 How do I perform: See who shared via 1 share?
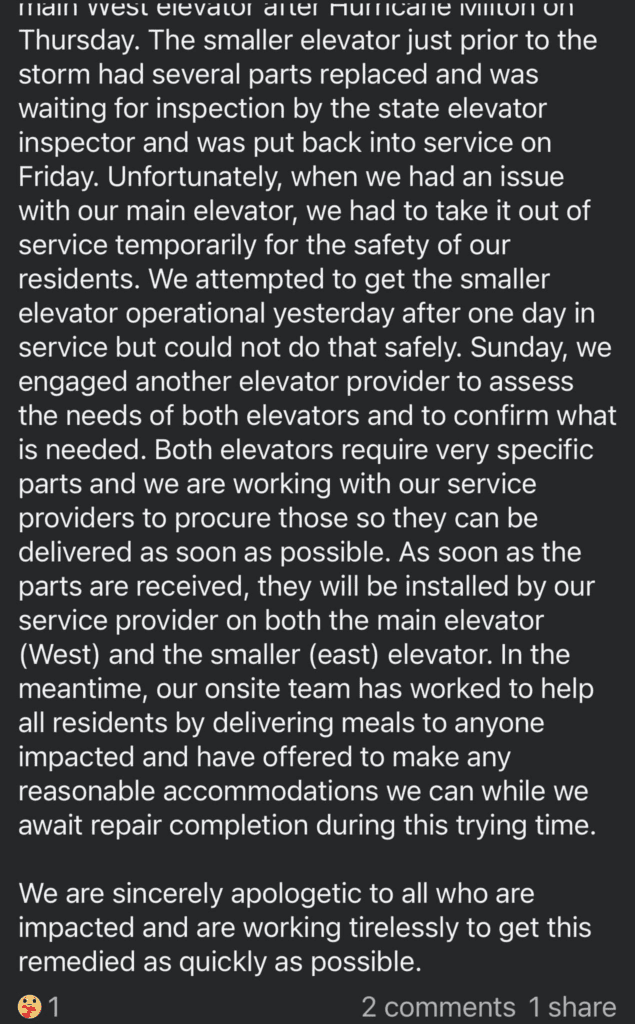pos(573,1006)
